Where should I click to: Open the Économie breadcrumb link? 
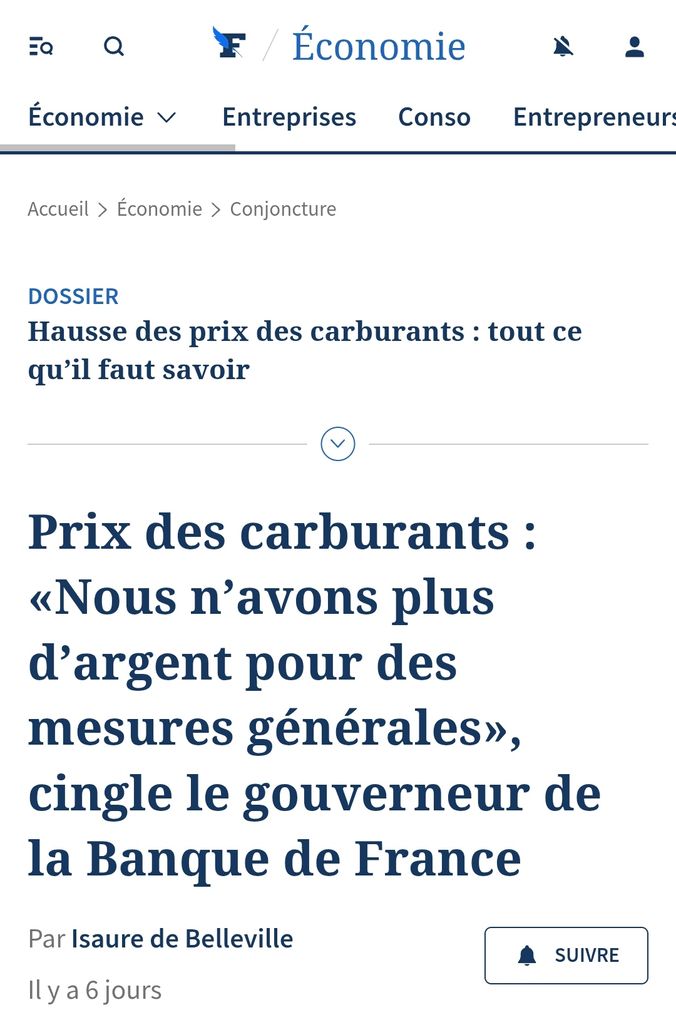159,209
